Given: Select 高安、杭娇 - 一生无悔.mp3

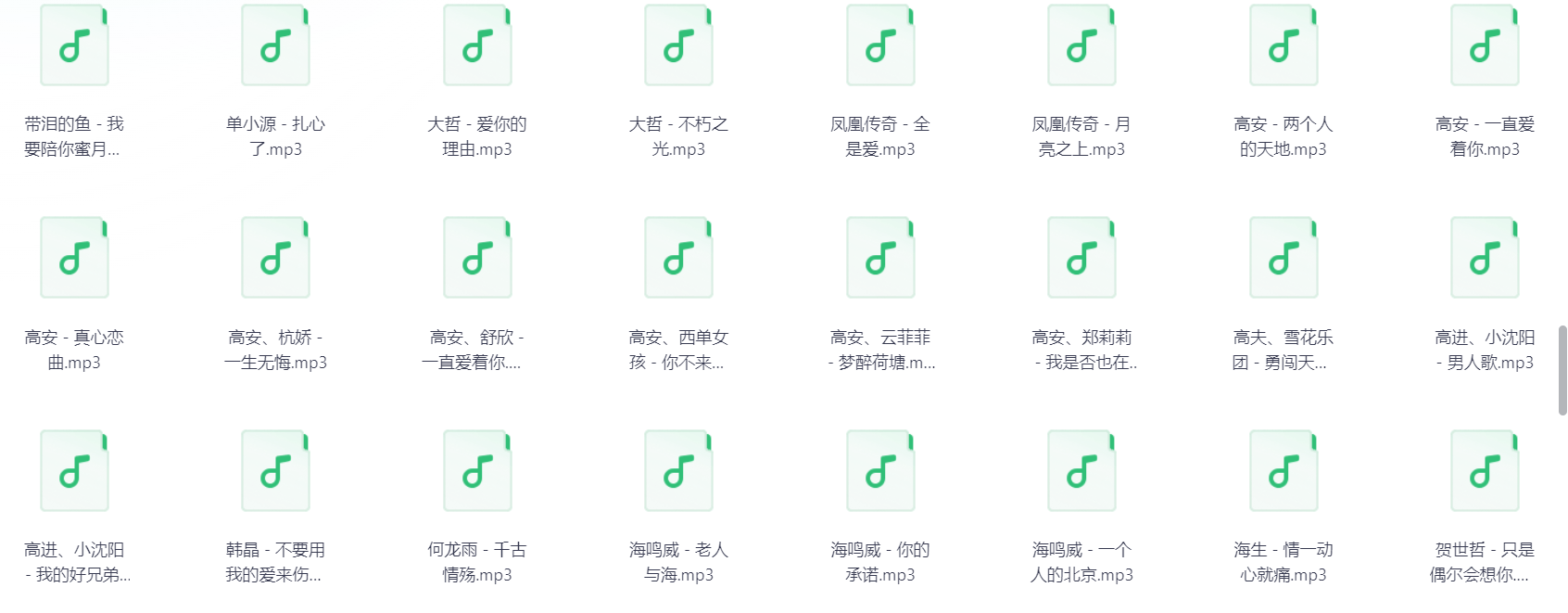Looking at the screenshot, I should (x=275, y=259).
